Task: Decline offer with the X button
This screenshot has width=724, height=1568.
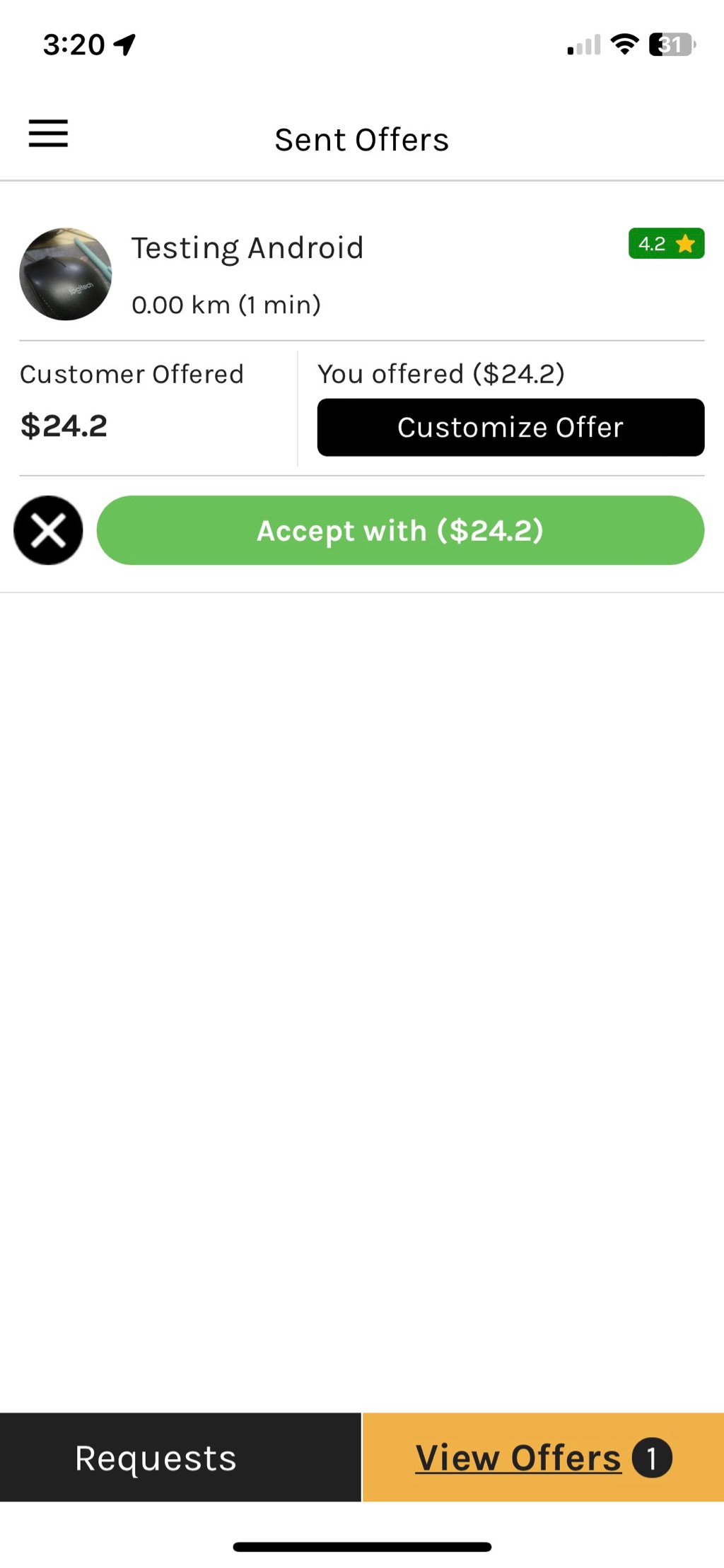Action: click(x=48, y=530)
